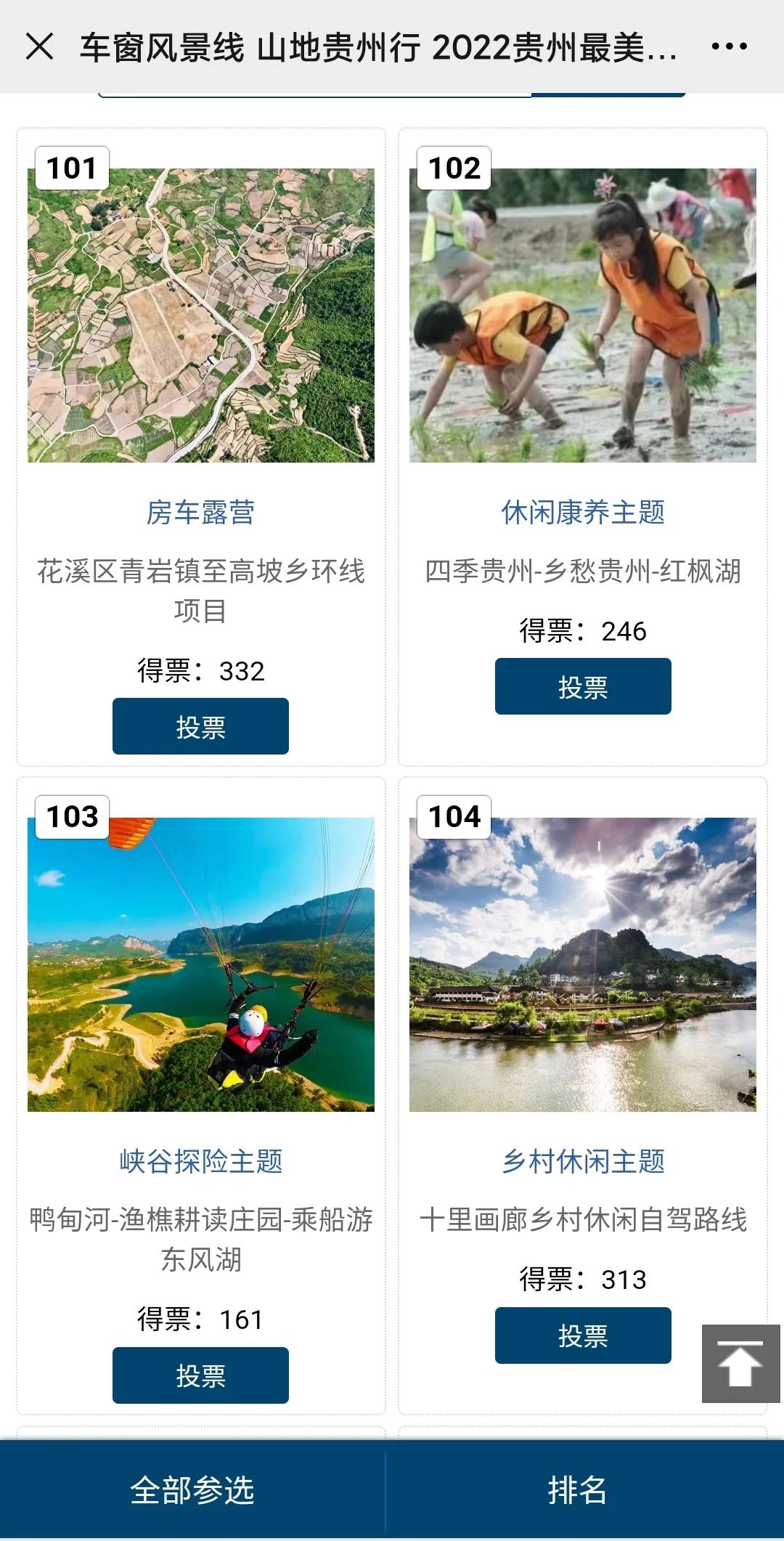The height and width of the screenshot is (1541, 784).
Task: Open the three-dot overflow menu
Action: [x=729, y=46]
